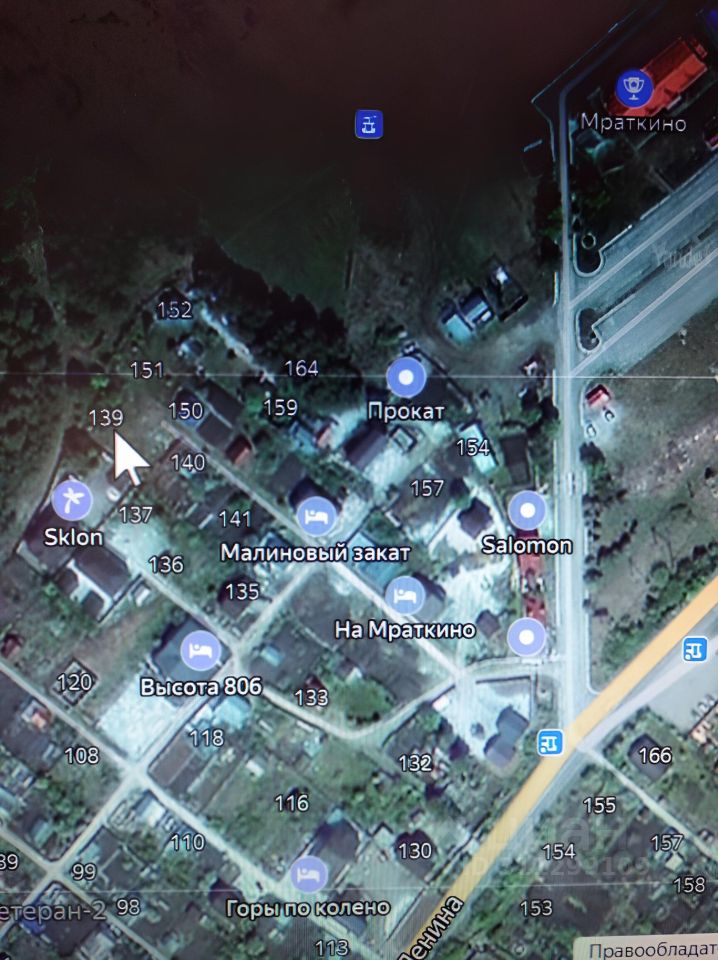This screenshot has width=718, height=960.
Task: Open the Правообладателям copyright link
Action: coord(650,950)
